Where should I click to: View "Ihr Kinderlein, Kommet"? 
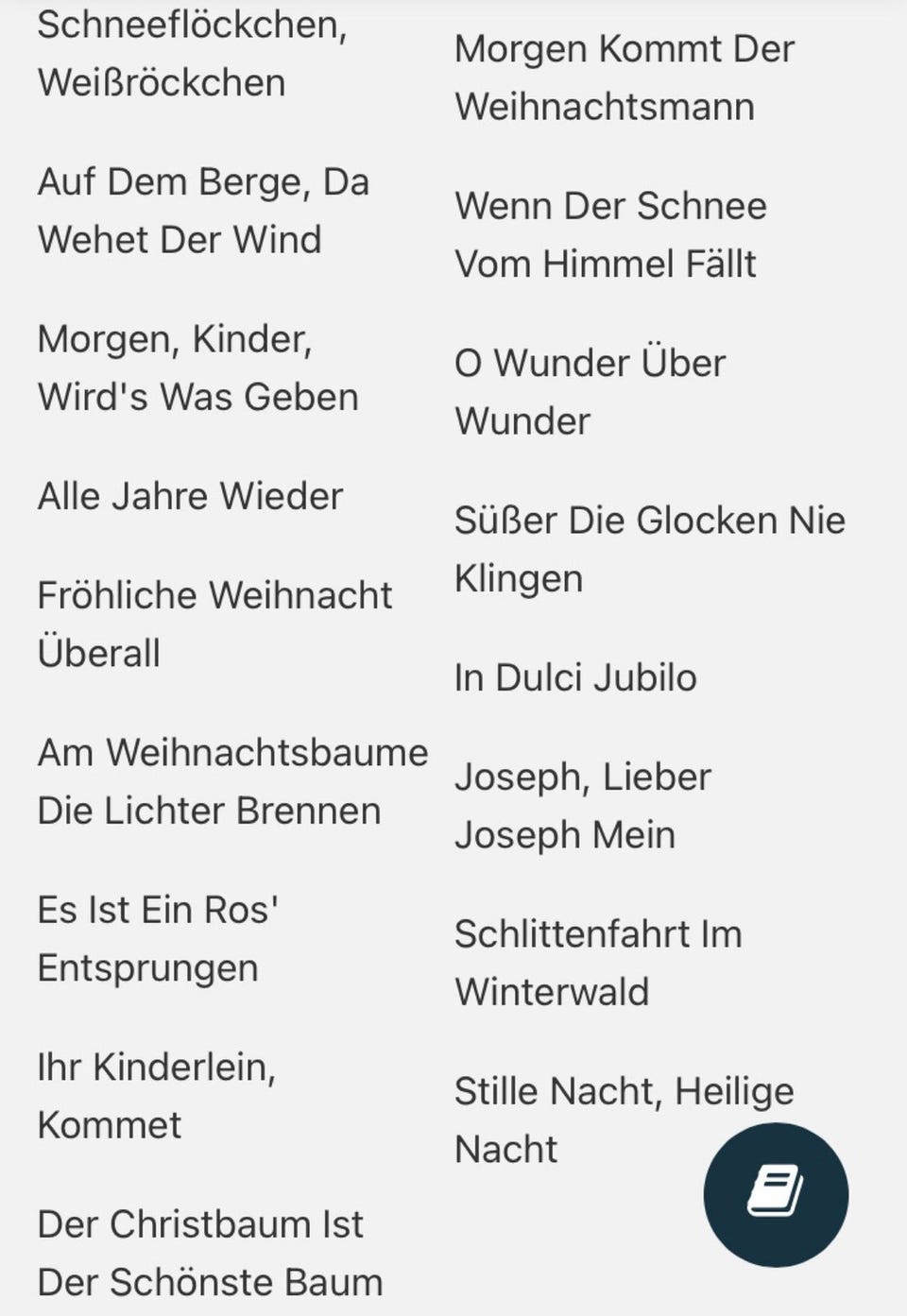pyautogui.click(x=159, y=1096)
